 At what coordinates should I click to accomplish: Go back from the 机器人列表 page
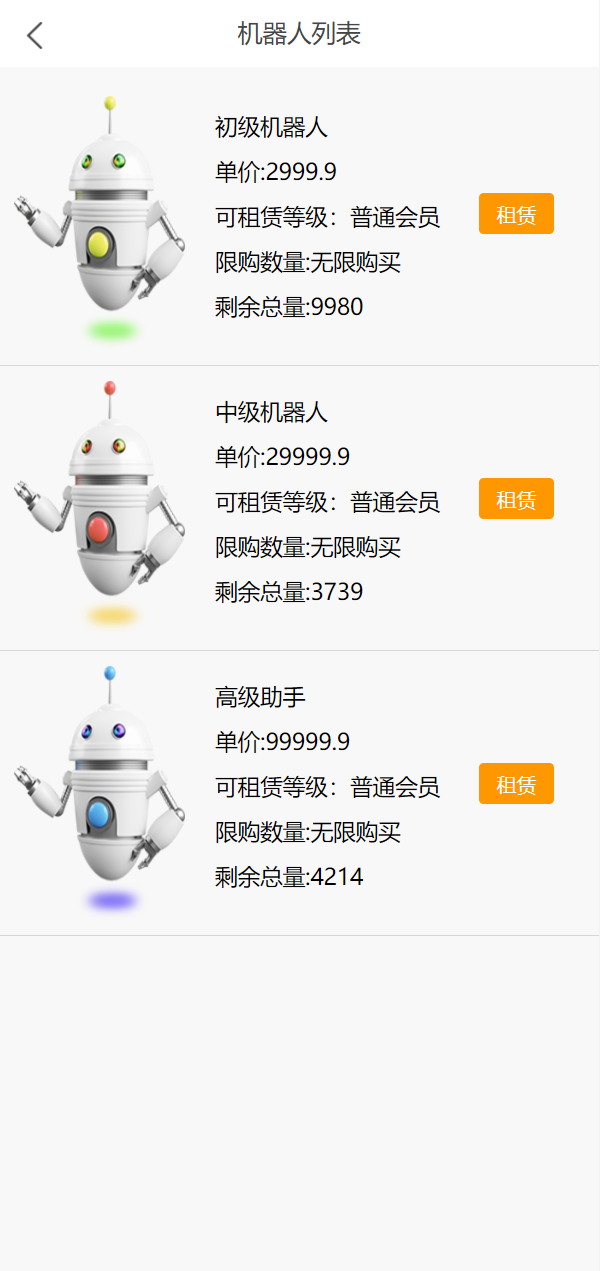tap(35, 36)
